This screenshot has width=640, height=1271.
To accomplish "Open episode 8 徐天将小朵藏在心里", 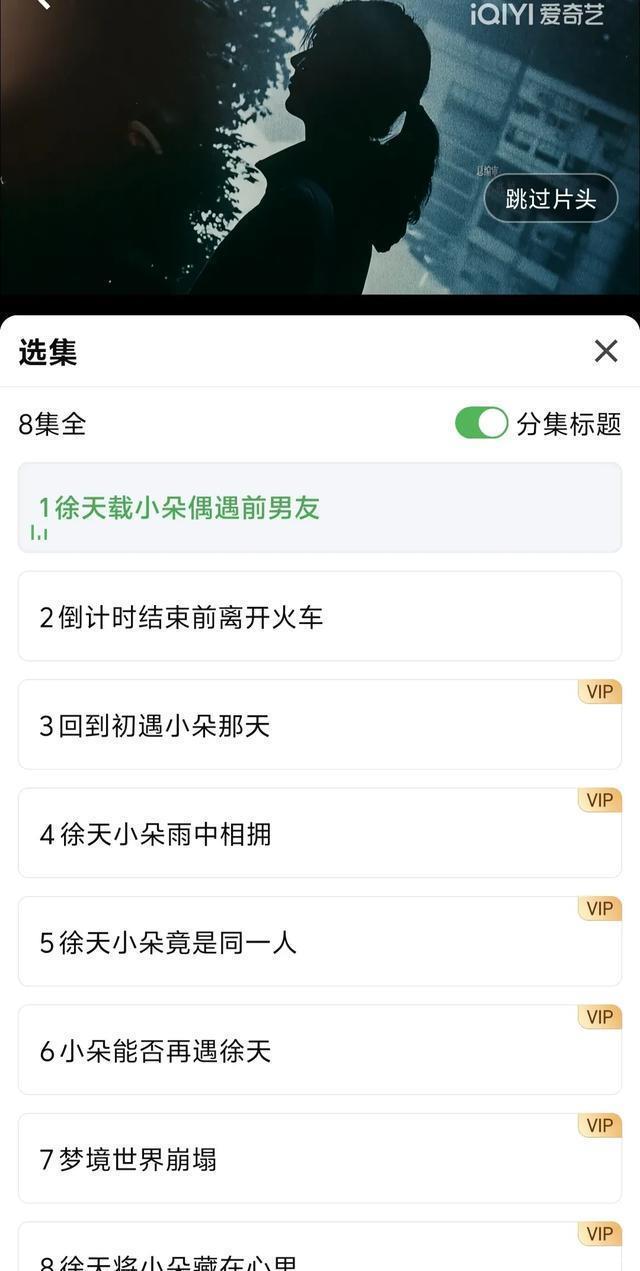I will (x=320, y=1247).
